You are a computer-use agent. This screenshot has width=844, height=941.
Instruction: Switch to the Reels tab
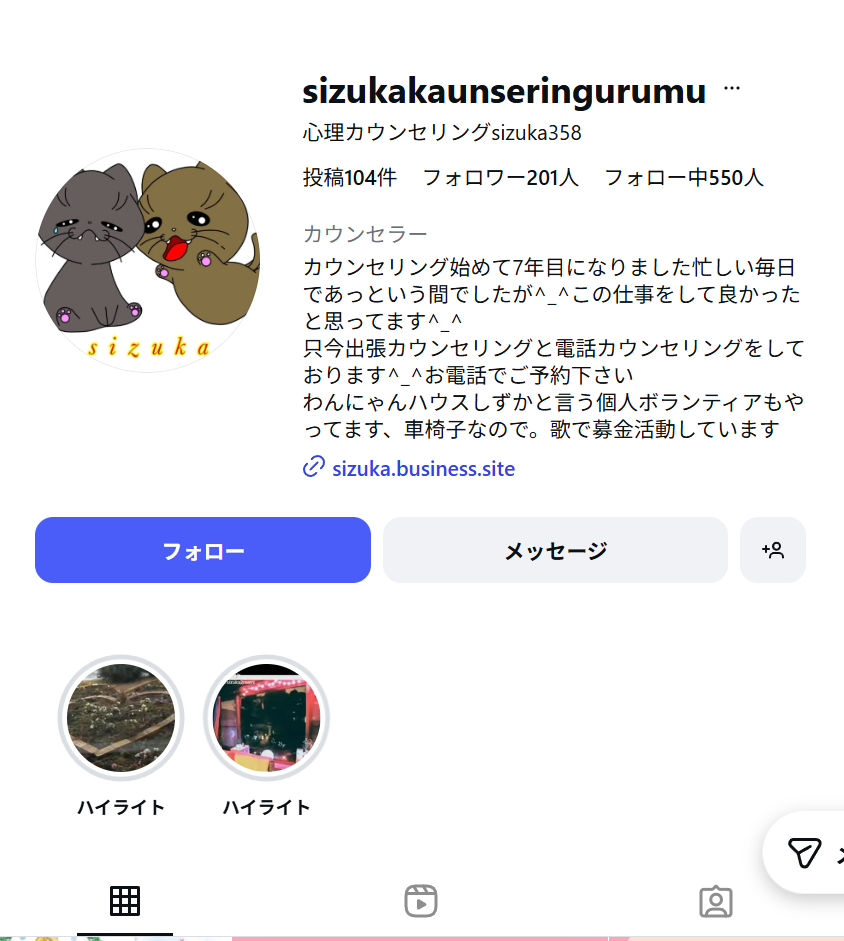click(x=421, y=901)
